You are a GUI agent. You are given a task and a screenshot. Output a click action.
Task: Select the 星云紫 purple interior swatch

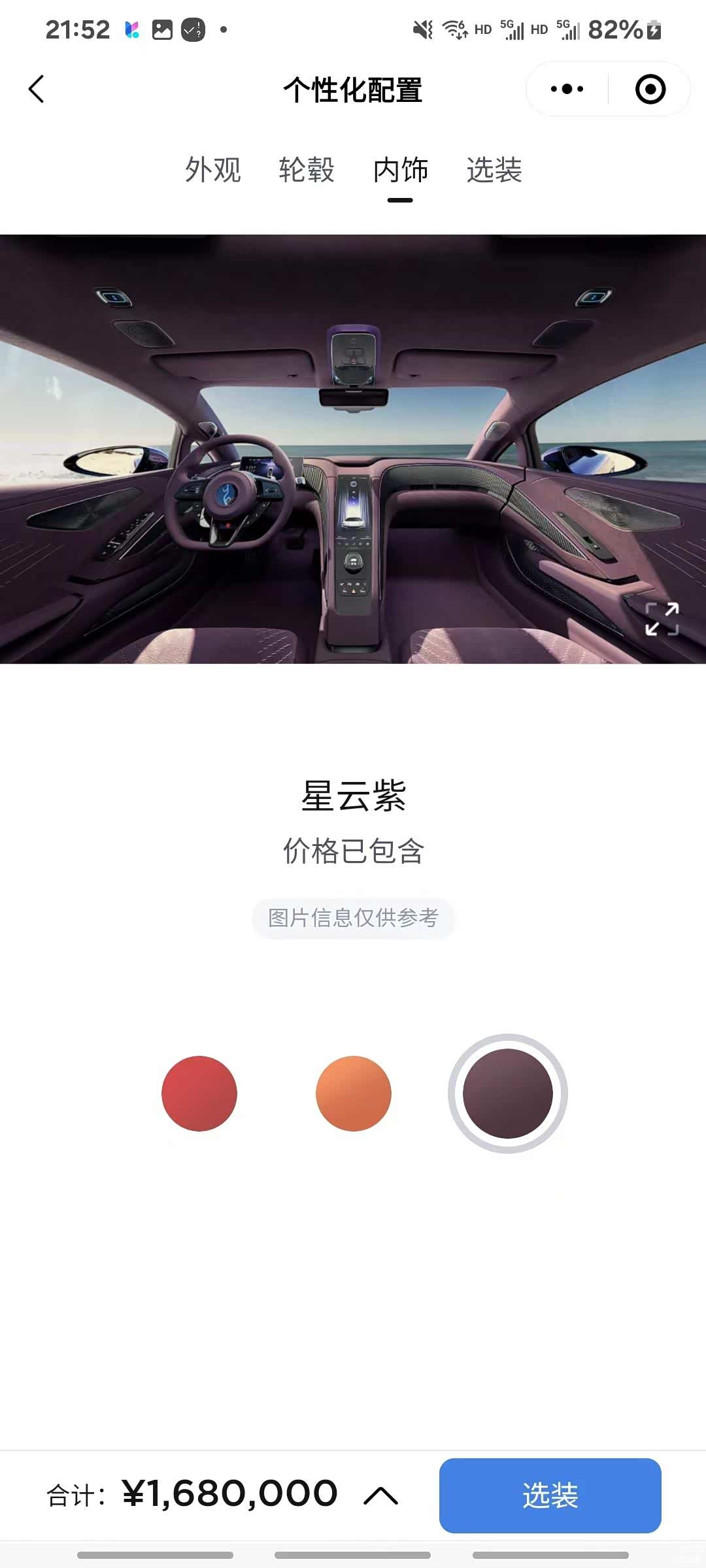click(508, 1093)
